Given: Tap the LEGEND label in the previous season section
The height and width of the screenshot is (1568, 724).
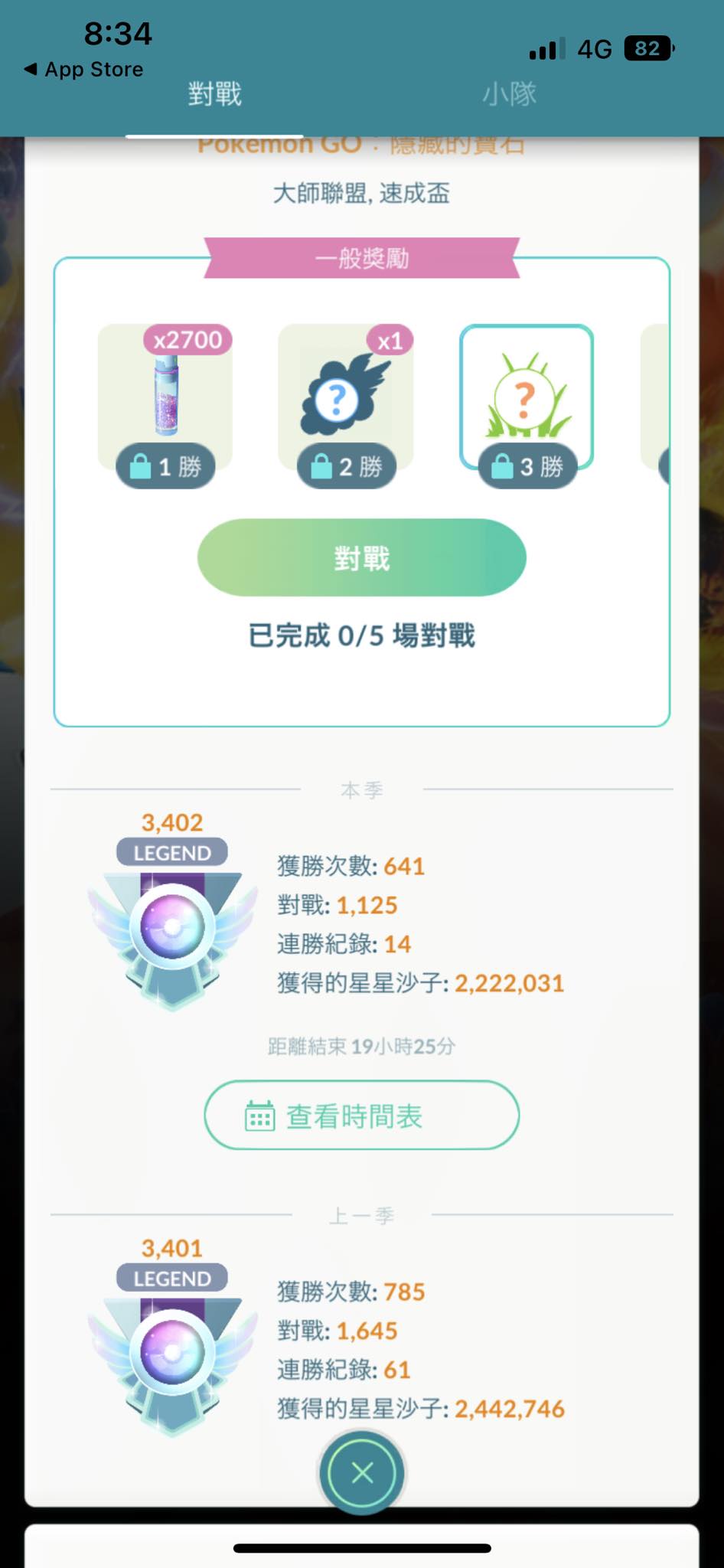Looking at the screenshot, I should 171,1278.
